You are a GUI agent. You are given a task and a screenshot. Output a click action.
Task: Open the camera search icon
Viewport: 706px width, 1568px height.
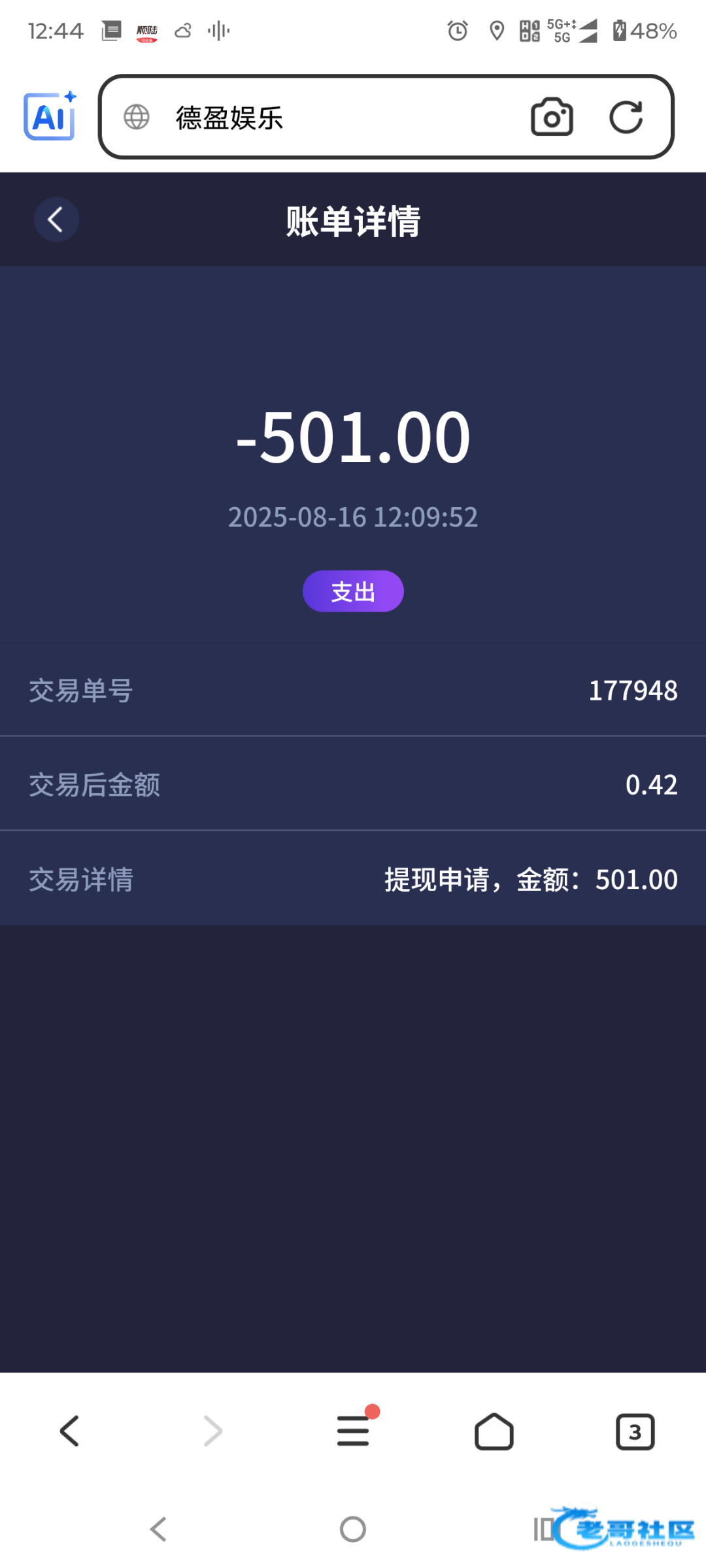click(552, 117)
